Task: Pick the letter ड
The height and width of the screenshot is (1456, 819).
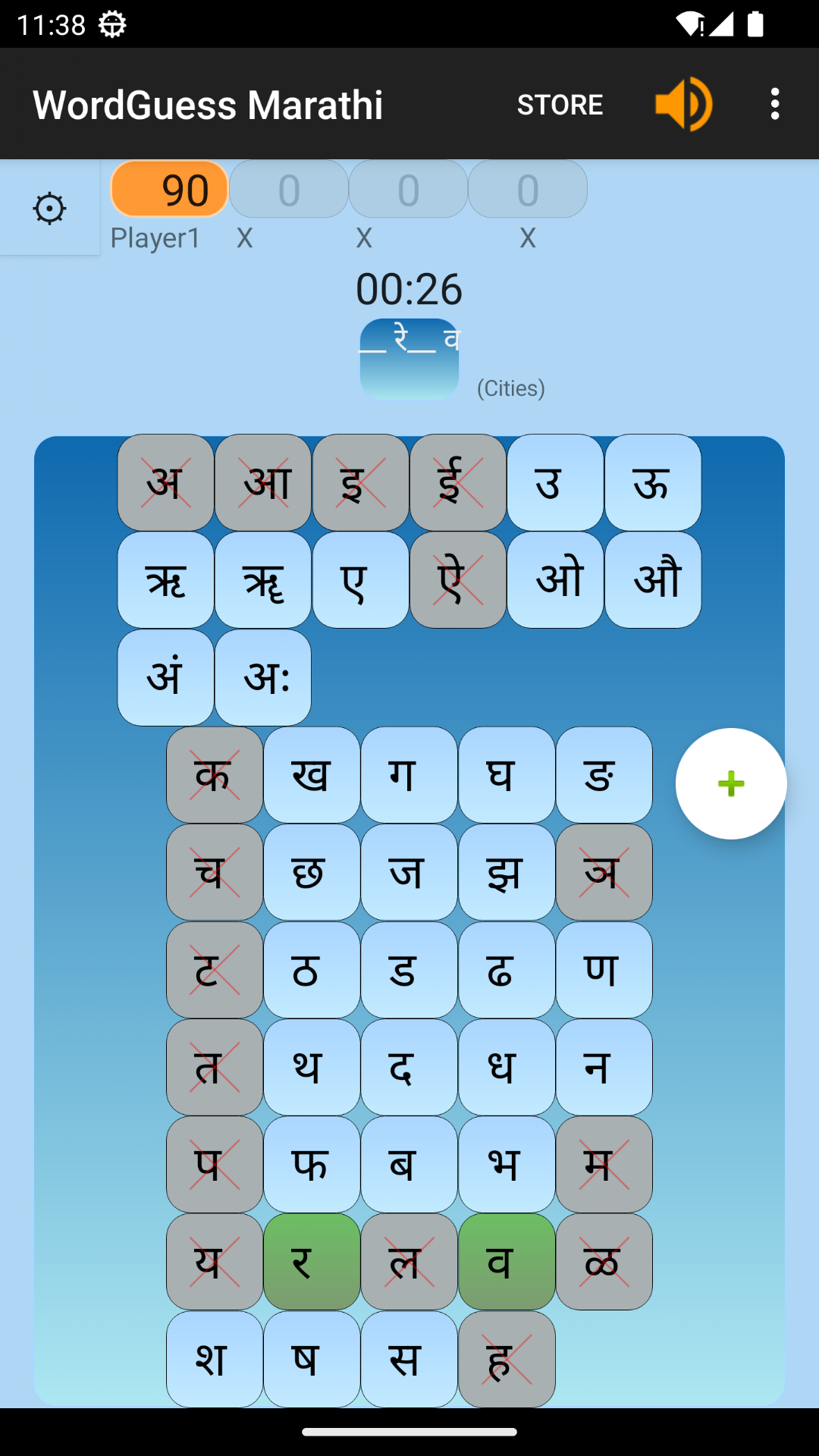Action: (409, 970)
